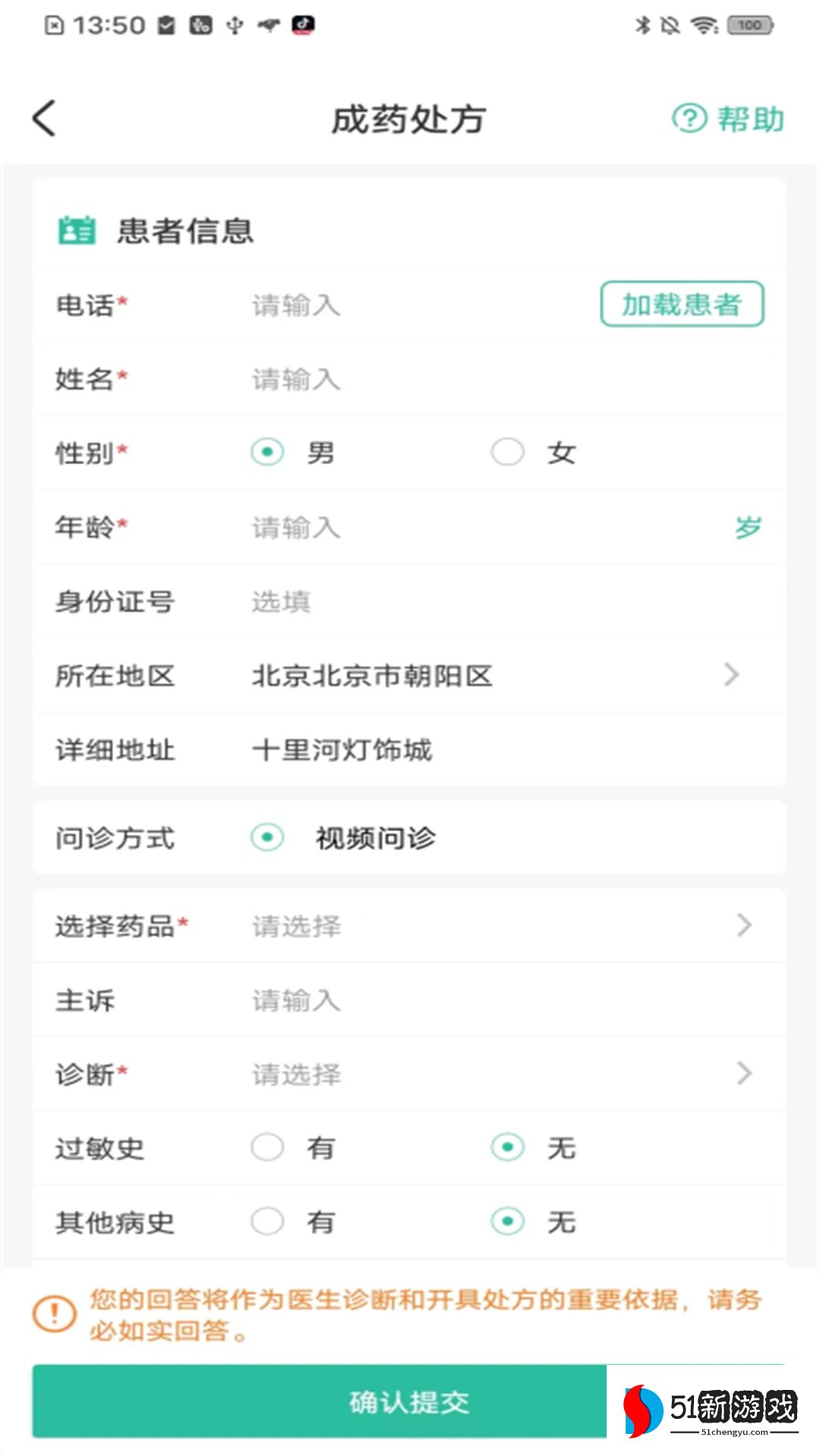The height and width of the screenshot is (1456, 819).
Task: Select 男 for 性别
Action: click(x=268, y=453)
